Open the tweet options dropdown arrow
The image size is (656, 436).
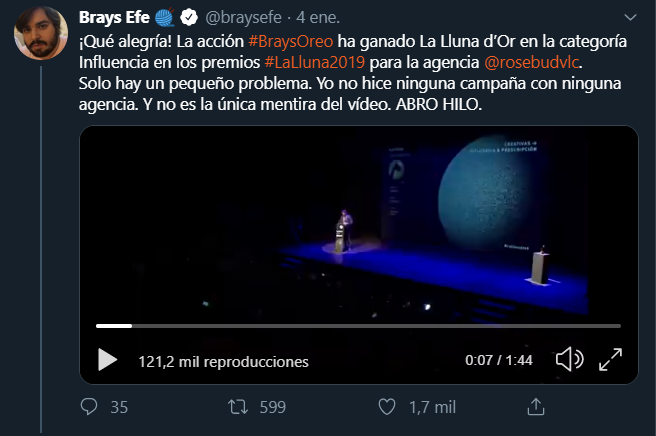[x=627, y=19]
